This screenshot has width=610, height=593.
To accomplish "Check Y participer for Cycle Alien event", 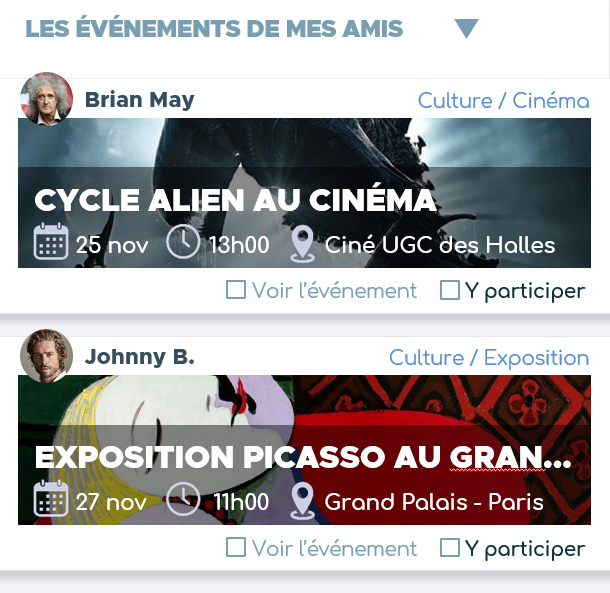I will coord(450,291).
